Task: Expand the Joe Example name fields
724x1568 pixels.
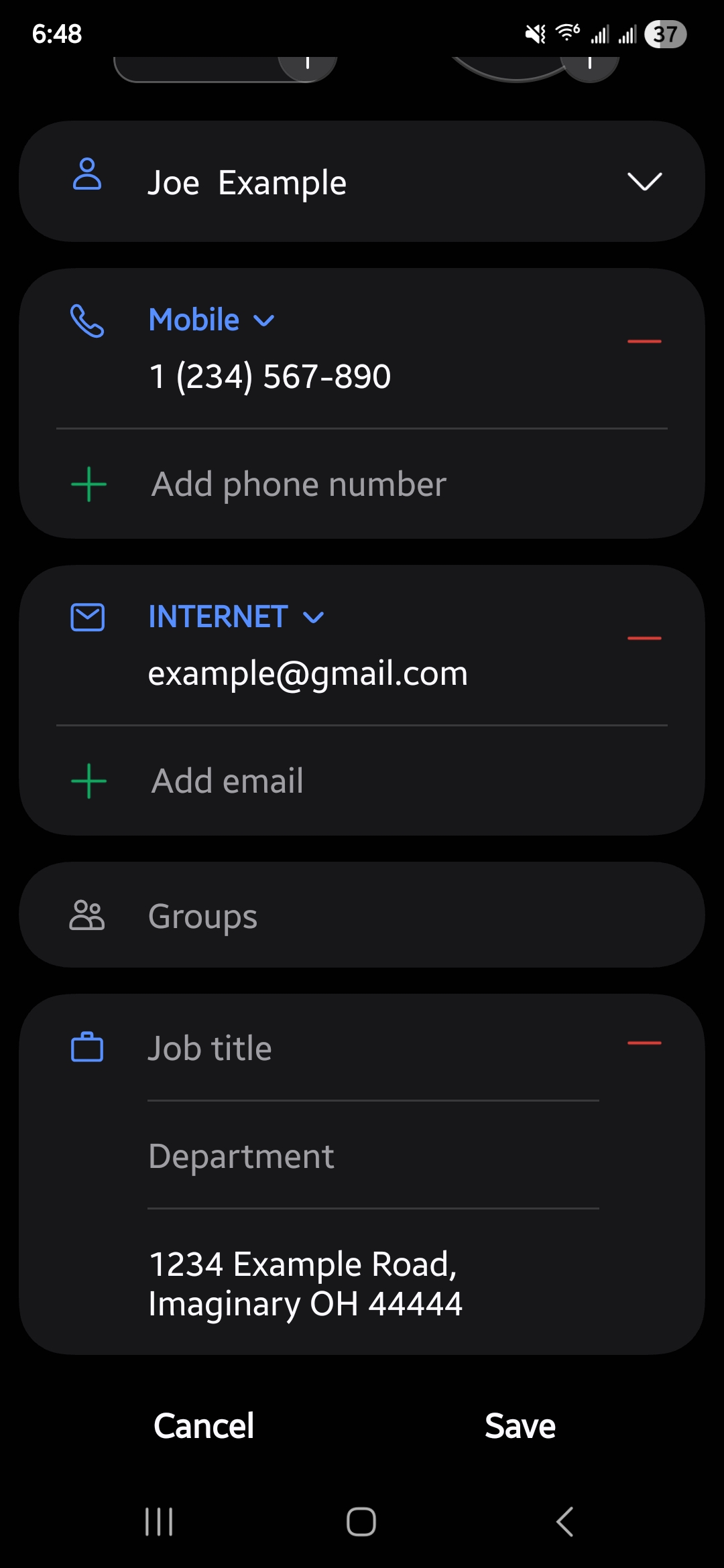Action: [644, 182]
